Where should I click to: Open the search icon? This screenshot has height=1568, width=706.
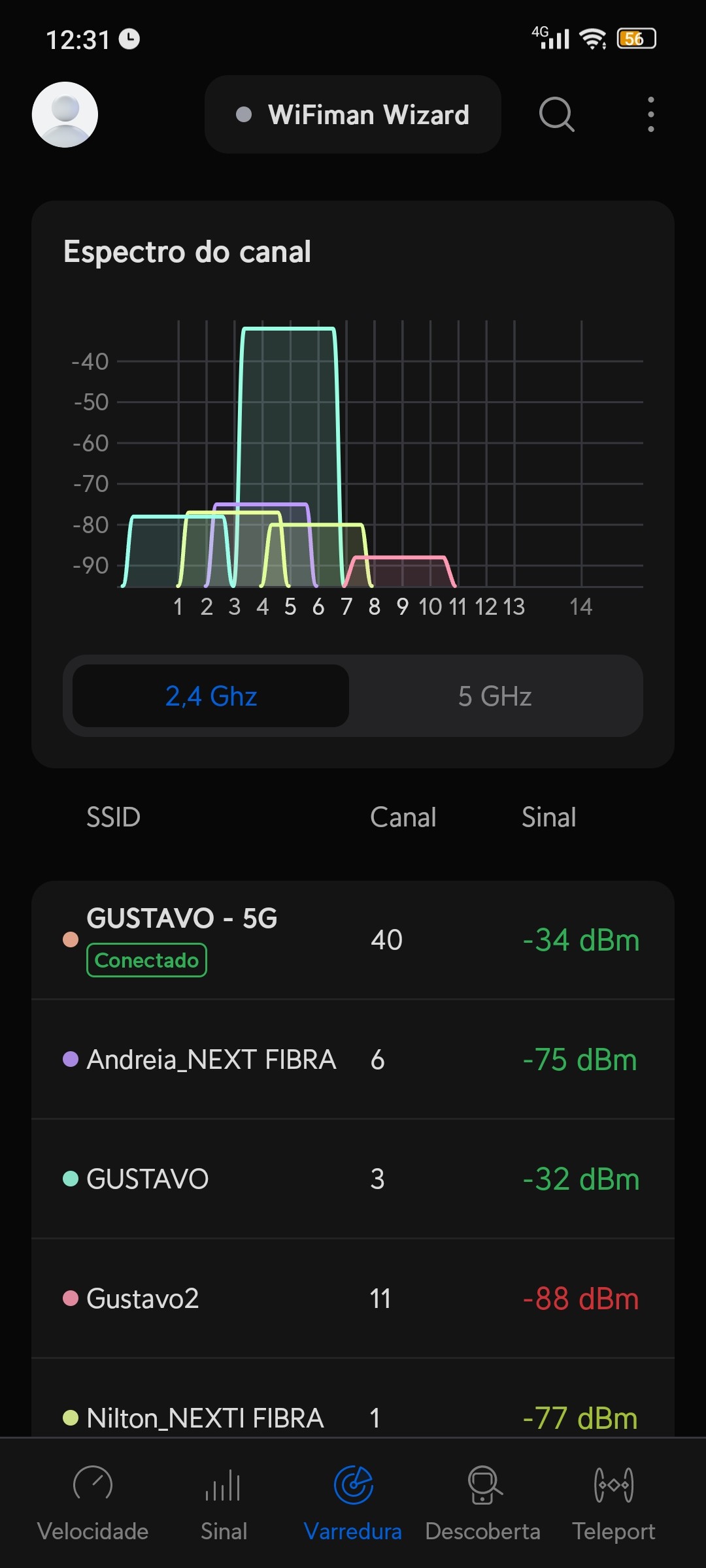[556, 114]
